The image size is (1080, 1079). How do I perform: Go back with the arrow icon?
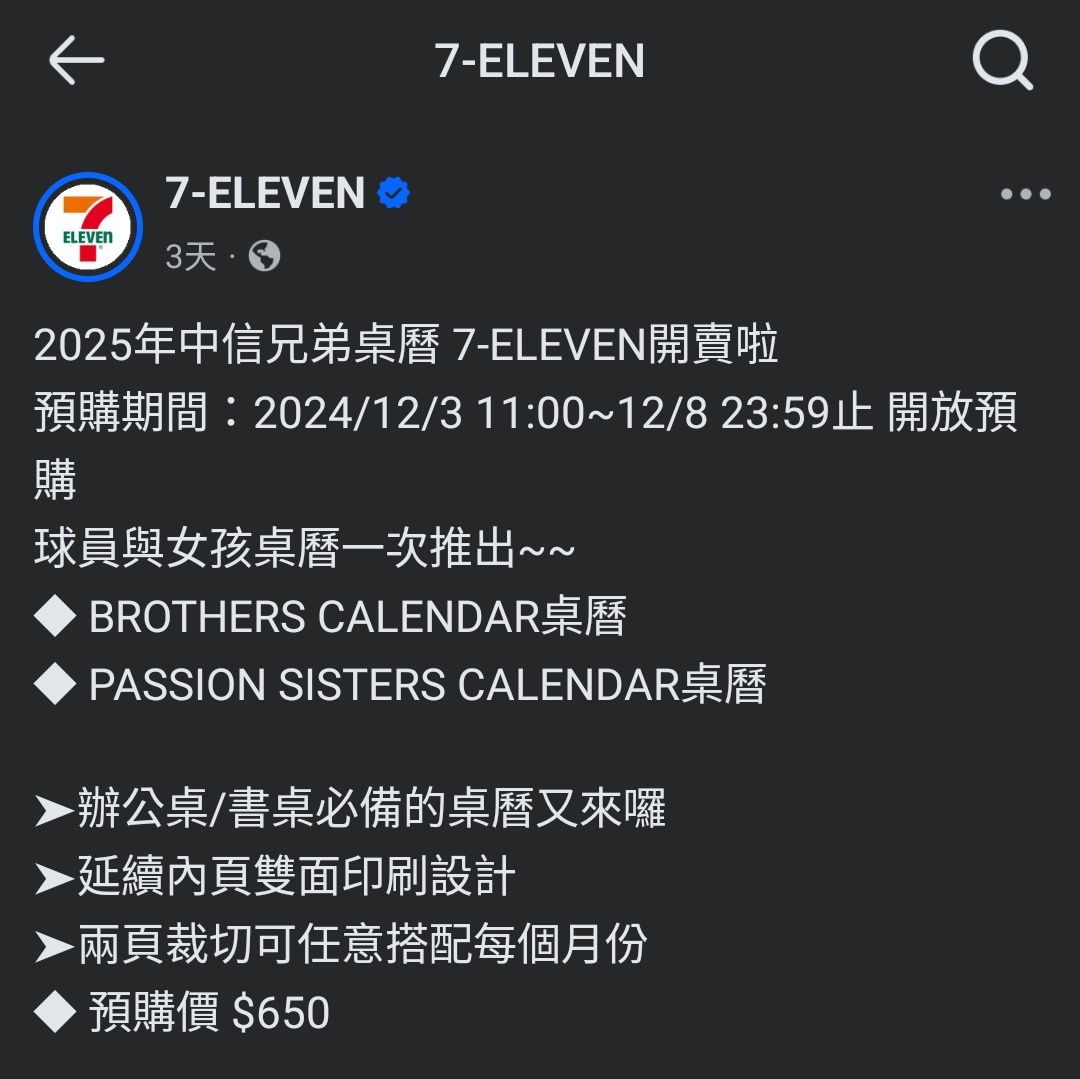[76, 62]
